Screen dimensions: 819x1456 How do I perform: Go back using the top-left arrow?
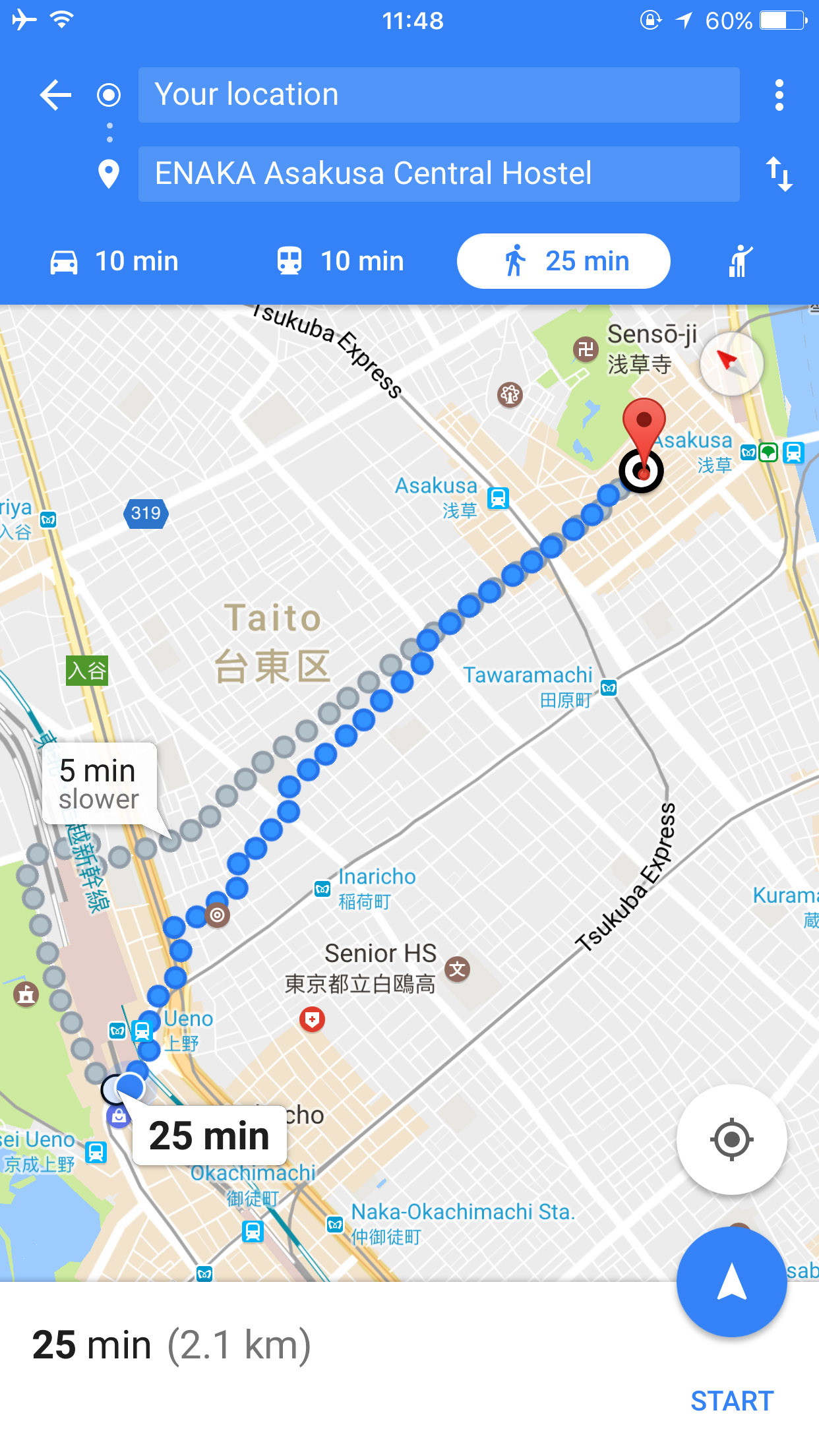[x=55, y=95]
